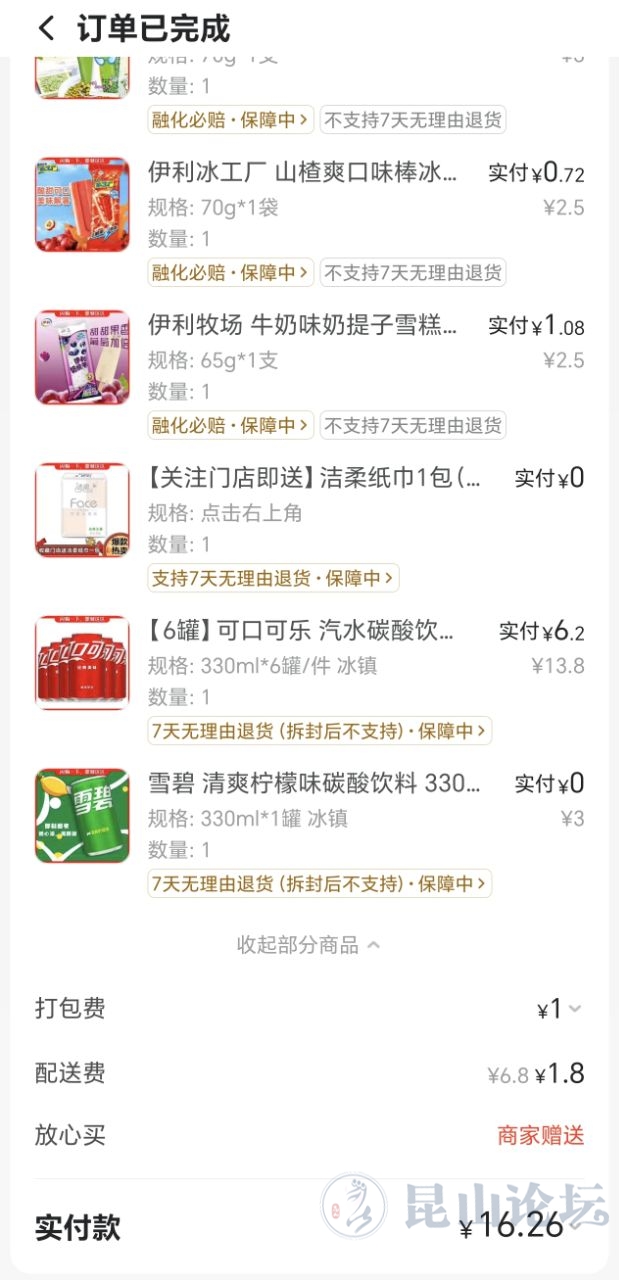
Task: Open the 雪碧 清爽柠檬味 product
Action: pyautogui.click(x=313, y=784)
